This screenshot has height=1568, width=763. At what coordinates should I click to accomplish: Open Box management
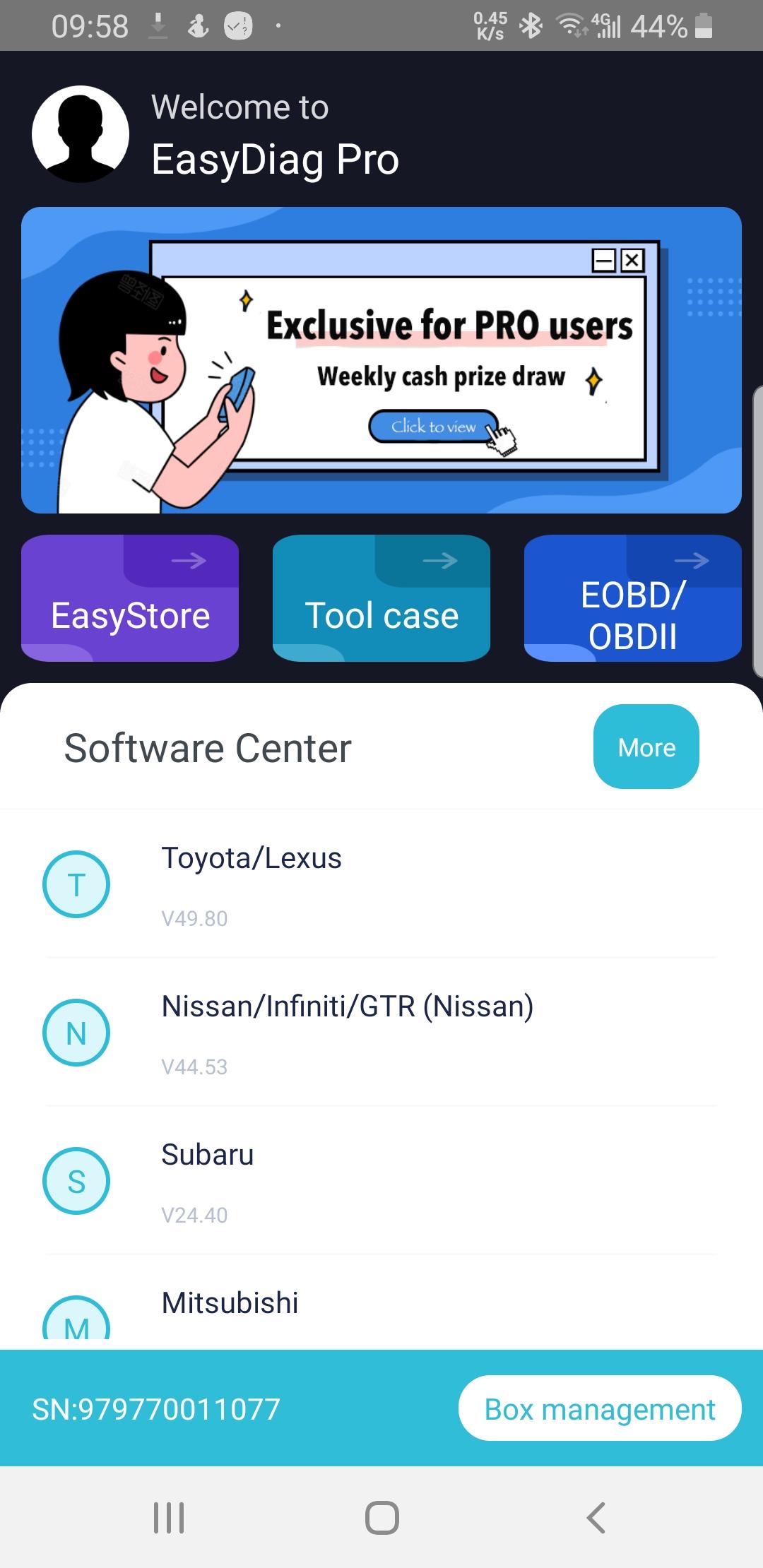[599, 1408]
